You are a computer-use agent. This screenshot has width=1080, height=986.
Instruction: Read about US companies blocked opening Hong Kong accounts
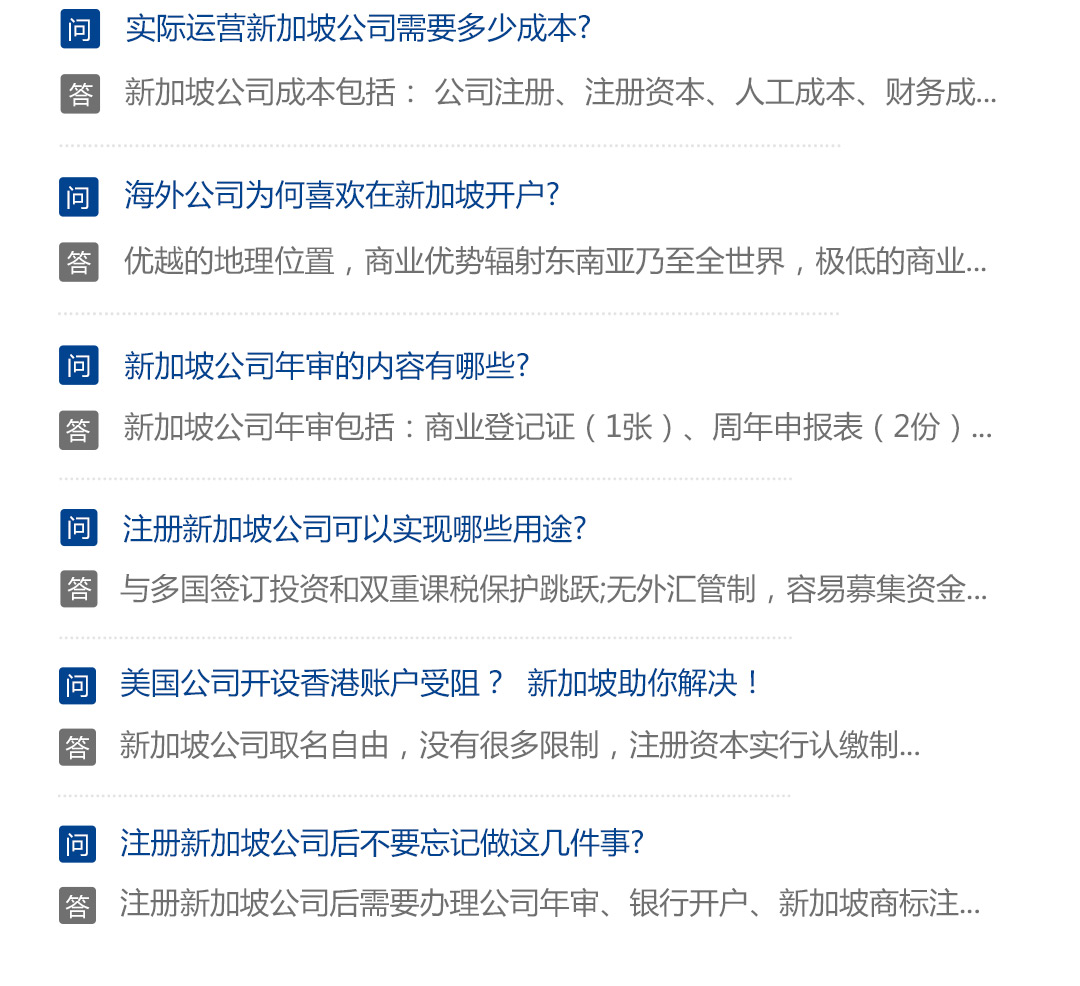point(439,684)
